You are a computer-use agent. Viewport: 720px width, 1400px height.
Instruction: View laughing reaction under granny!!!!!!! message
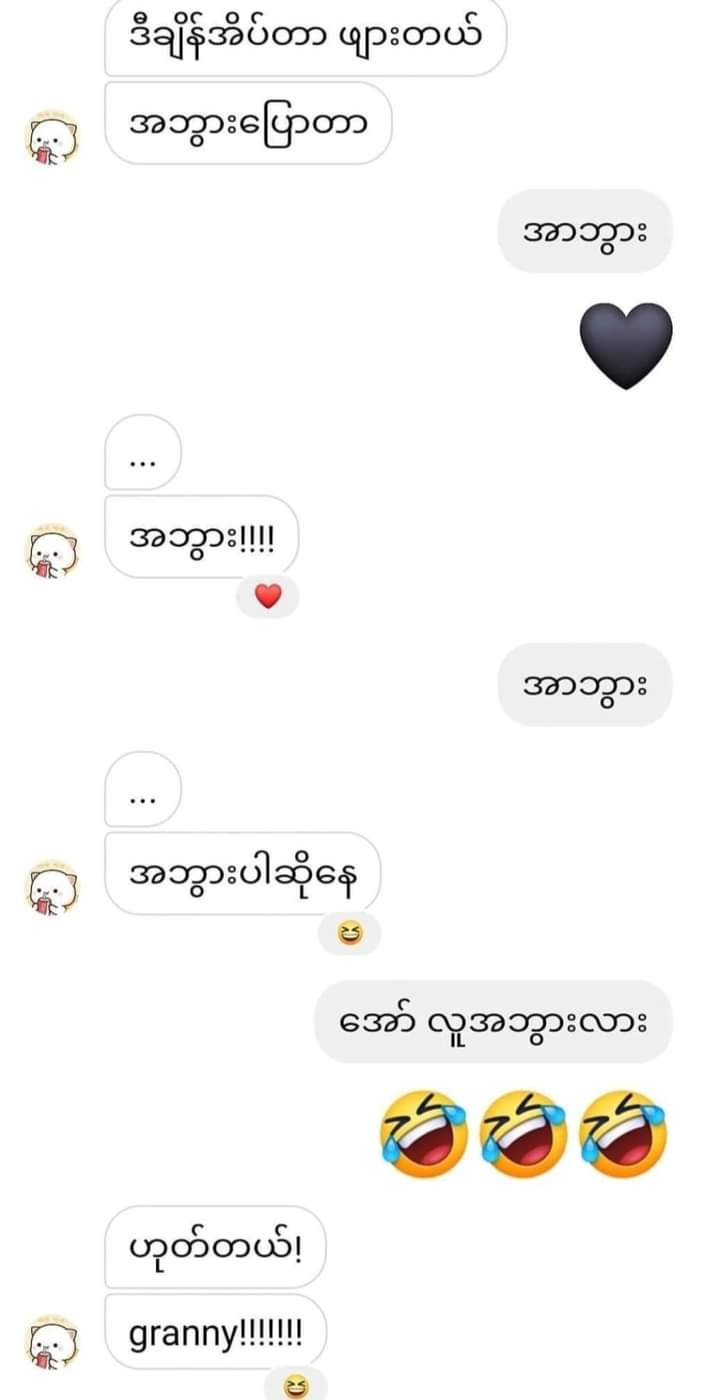295,1386
